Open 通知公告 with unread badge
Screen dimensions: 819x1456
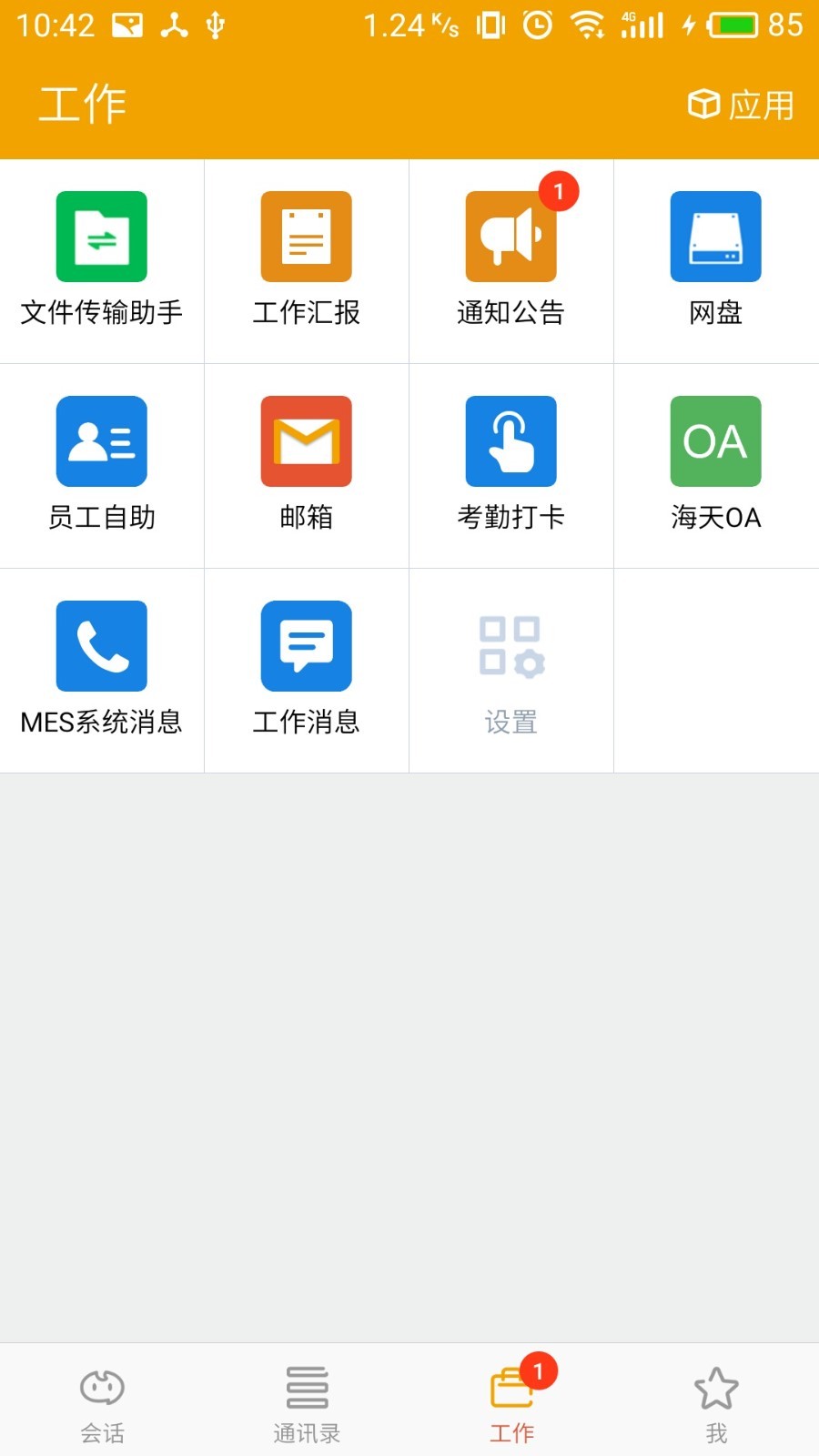coord(511,260)
